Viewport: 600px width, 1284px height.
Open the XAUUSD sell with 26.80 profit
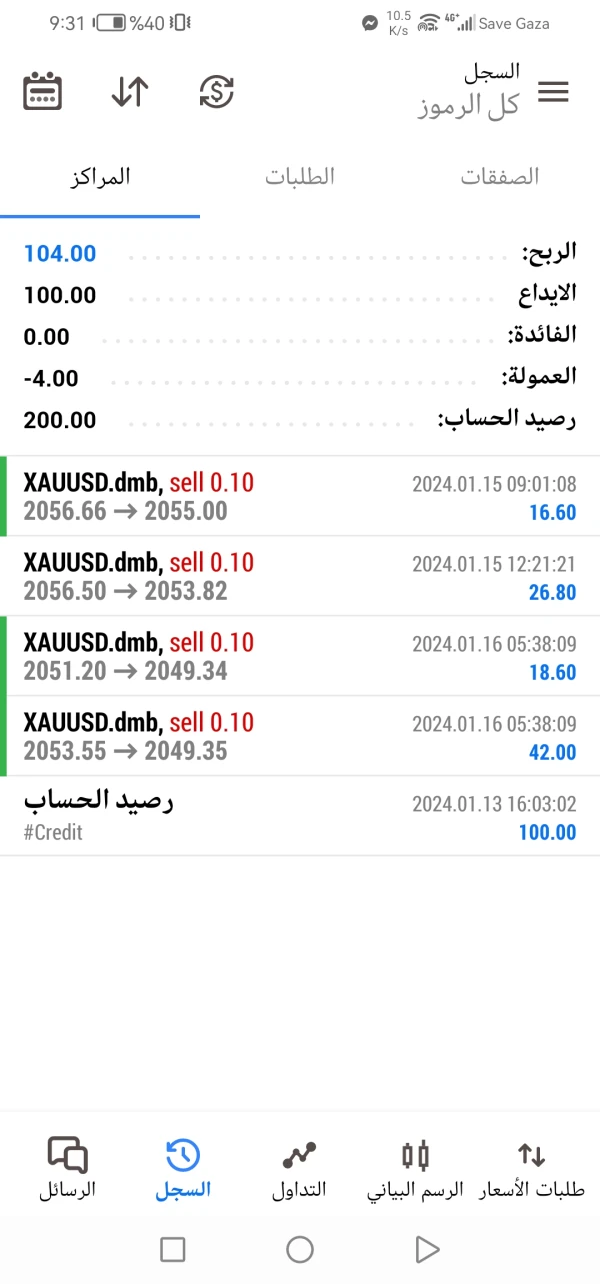click(300, 577)
